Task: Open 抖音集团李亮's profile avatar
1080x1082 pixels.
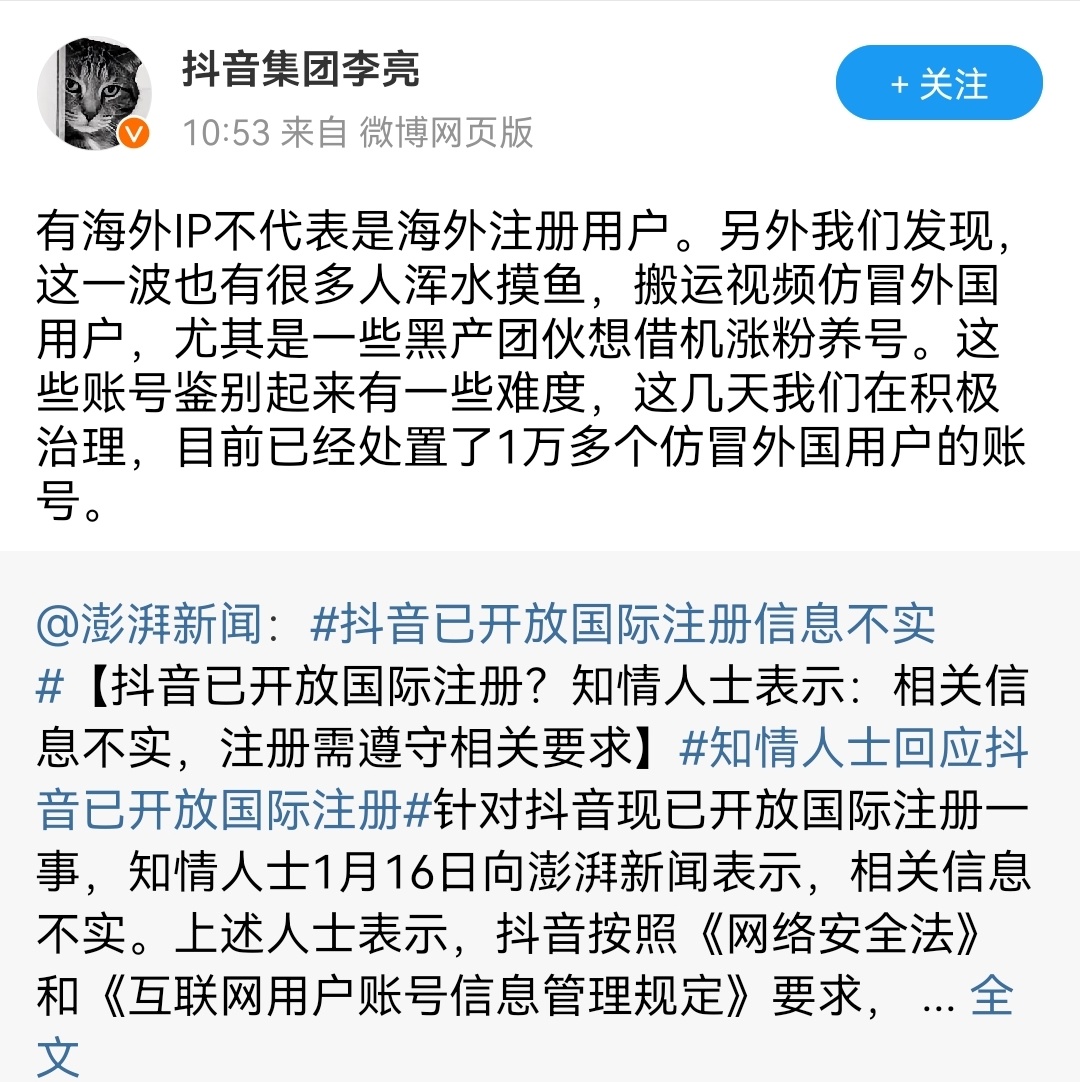Action: (94, 94)
